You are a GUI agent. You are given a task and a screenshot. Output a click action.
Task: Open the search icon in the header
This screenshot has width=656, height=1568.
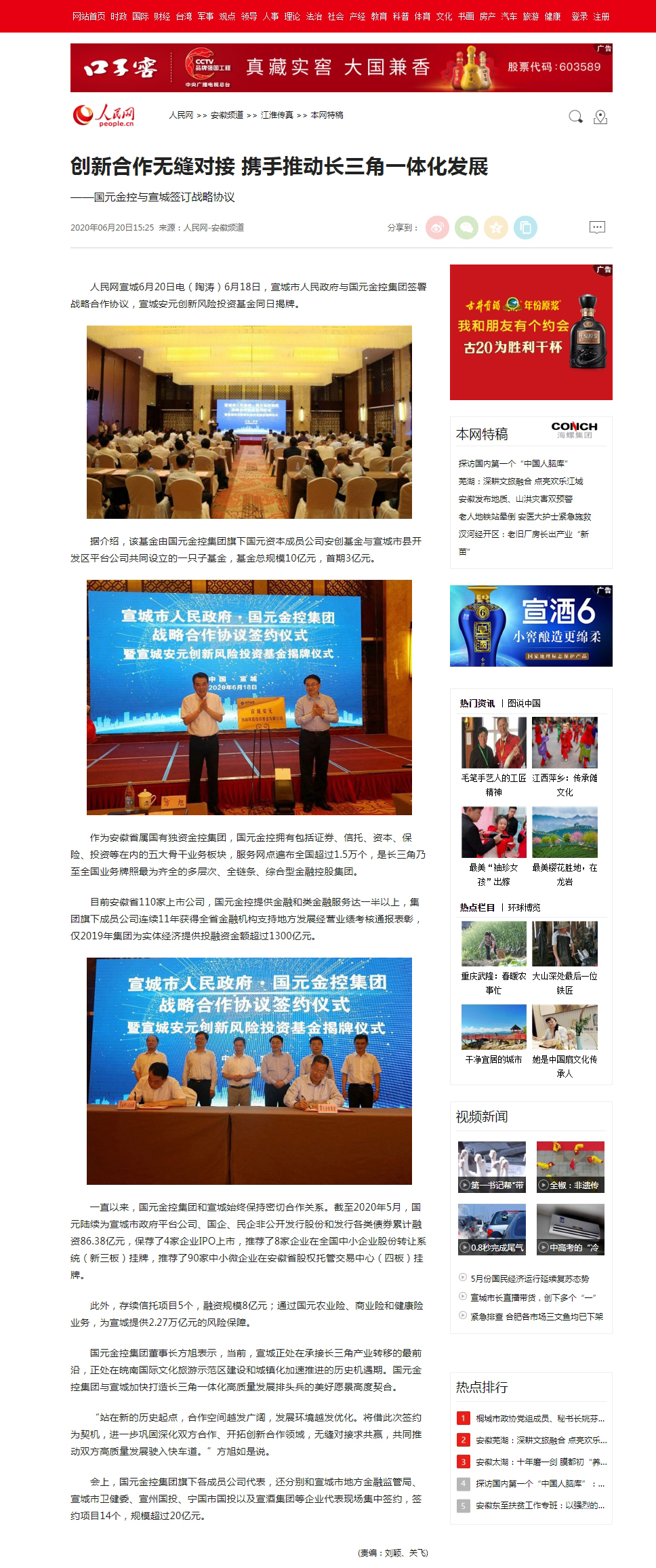575,117
